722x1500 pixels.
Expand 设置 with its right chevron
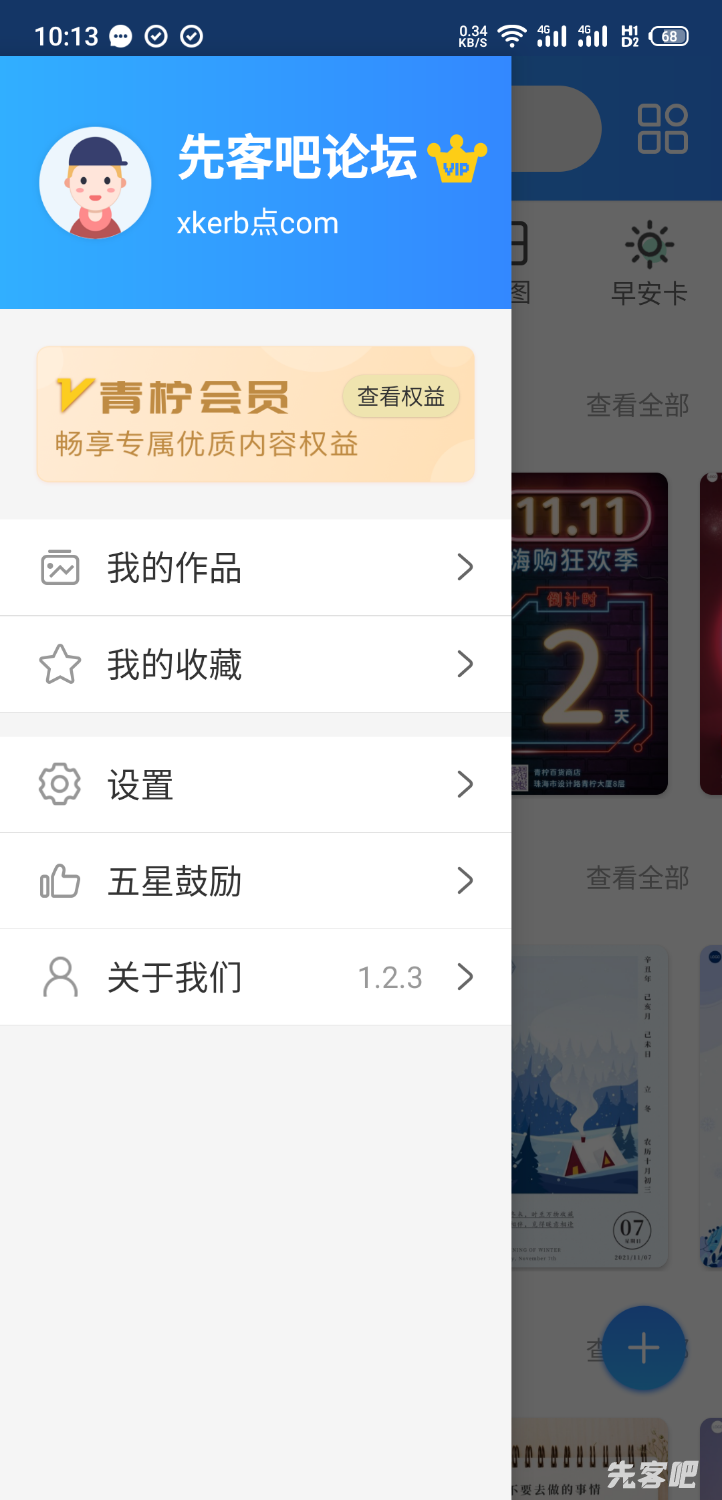coord(464,784)
